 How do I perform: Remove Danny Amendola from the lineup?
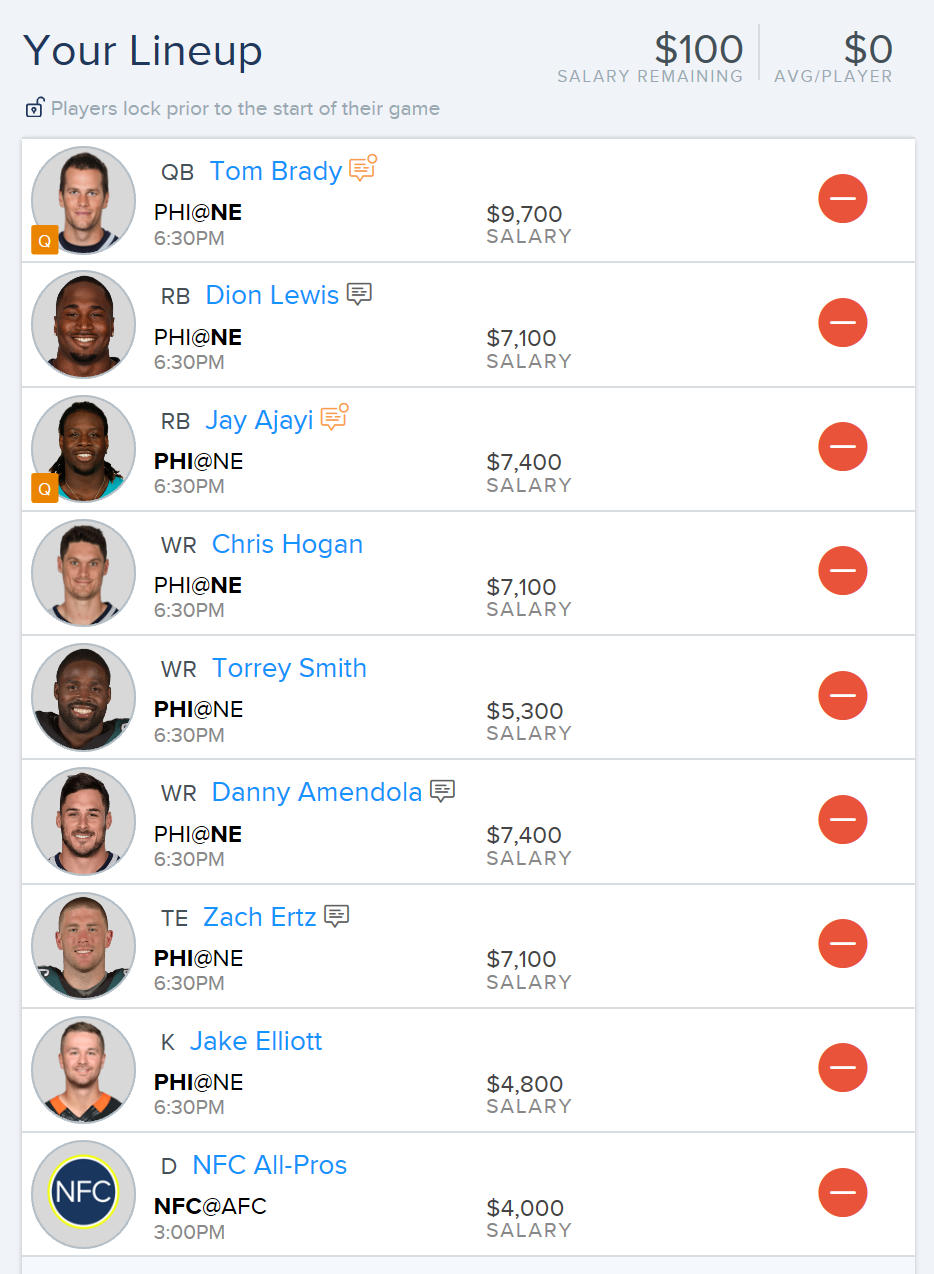pos(843,820)
